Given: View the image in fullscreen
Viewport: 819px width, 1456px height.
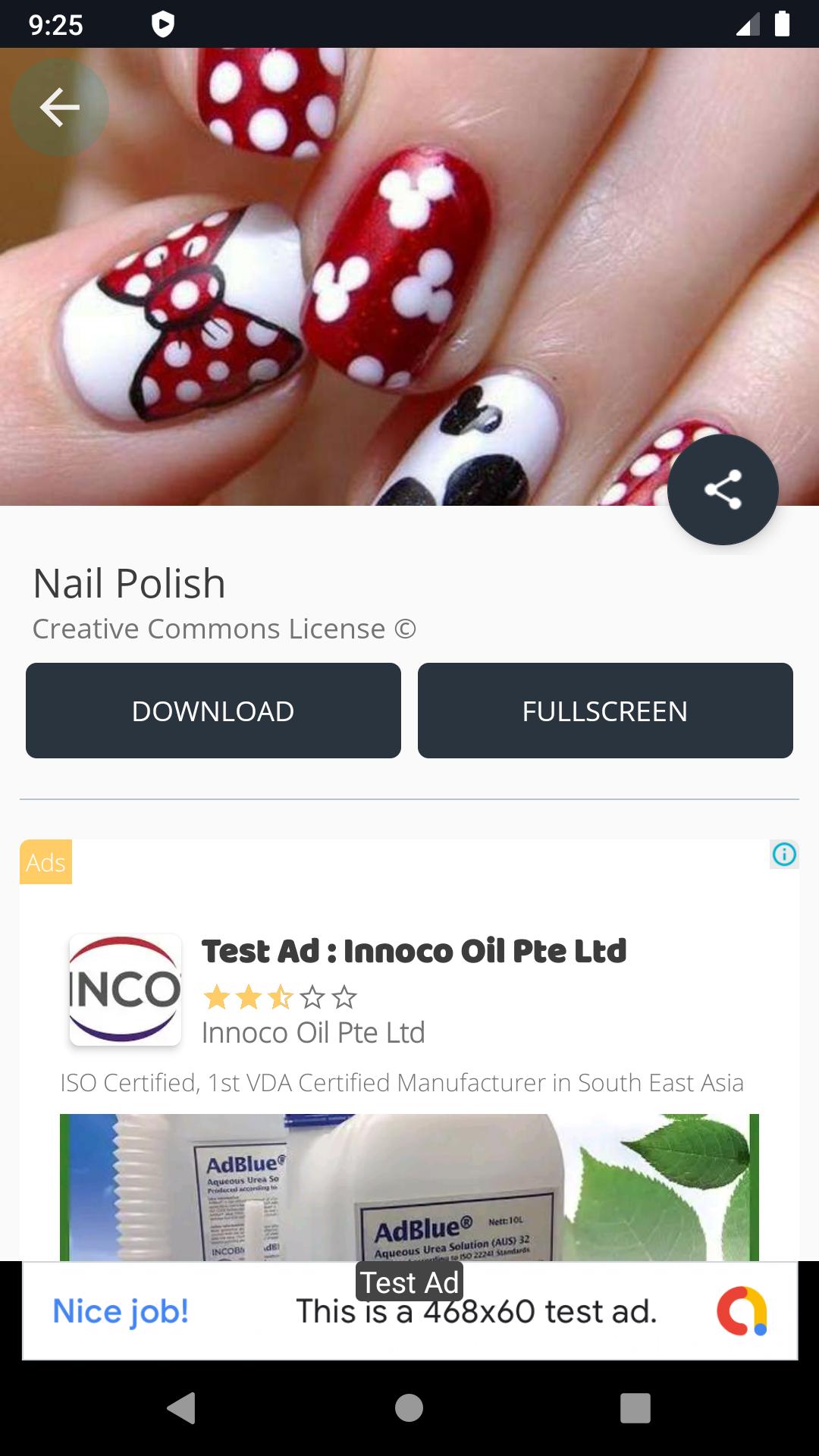Looking at the screenshot, I should pyautogui.click(x=604, y=711).
